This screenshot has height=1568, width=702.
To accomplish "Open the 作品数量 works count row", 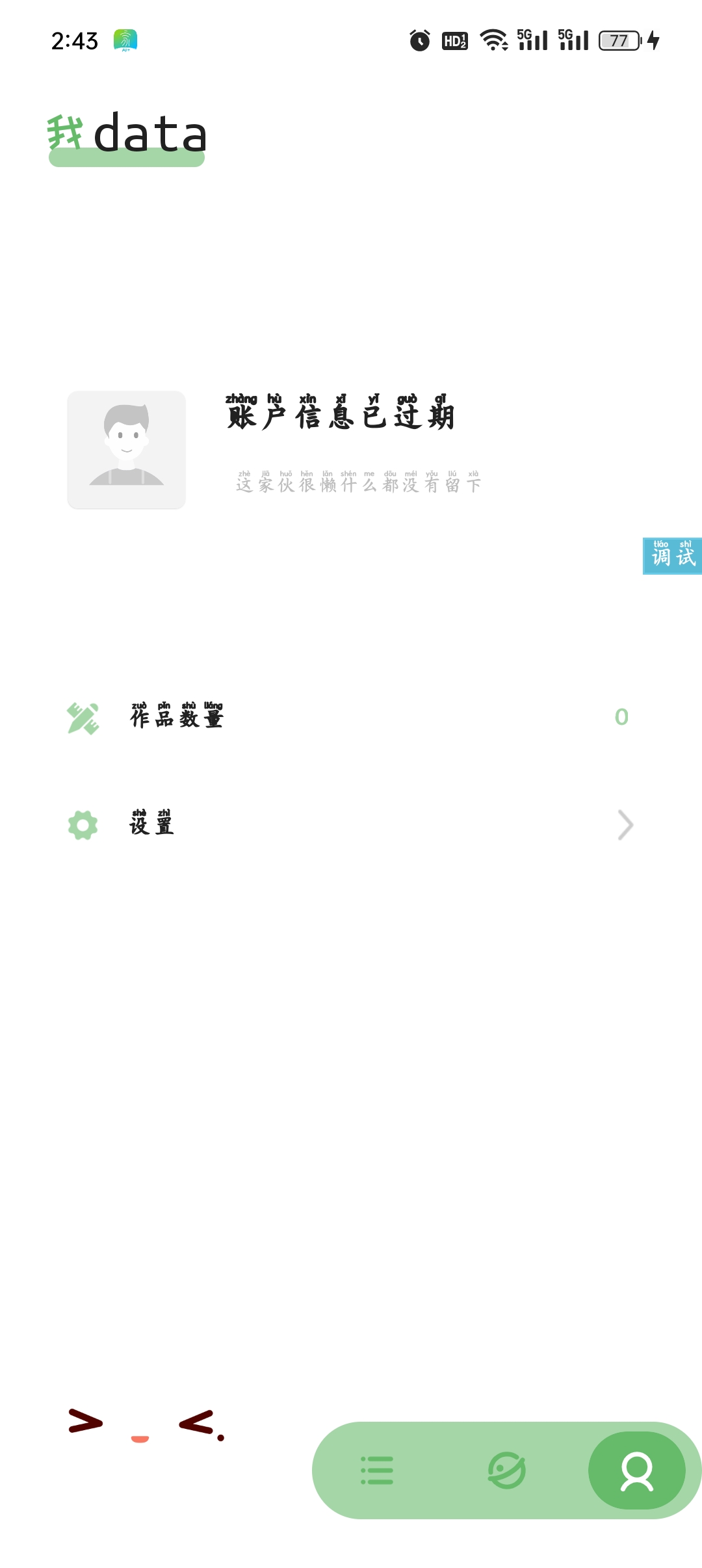I will [351, 717].
